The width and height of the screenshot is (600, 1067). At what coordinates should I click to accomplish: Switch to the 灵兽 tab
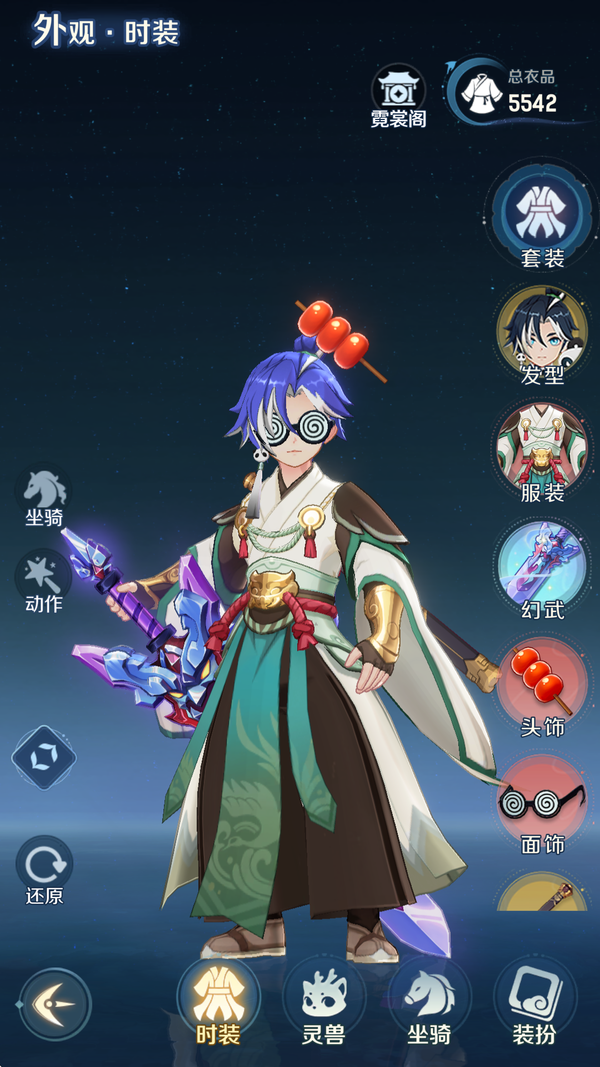pos(323,1003)
